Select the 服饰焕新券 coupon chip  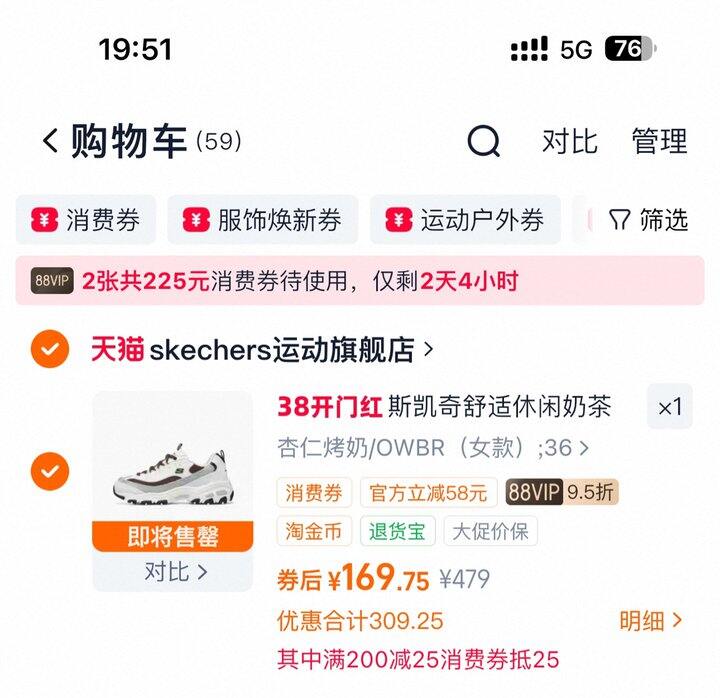pos(263,220)
